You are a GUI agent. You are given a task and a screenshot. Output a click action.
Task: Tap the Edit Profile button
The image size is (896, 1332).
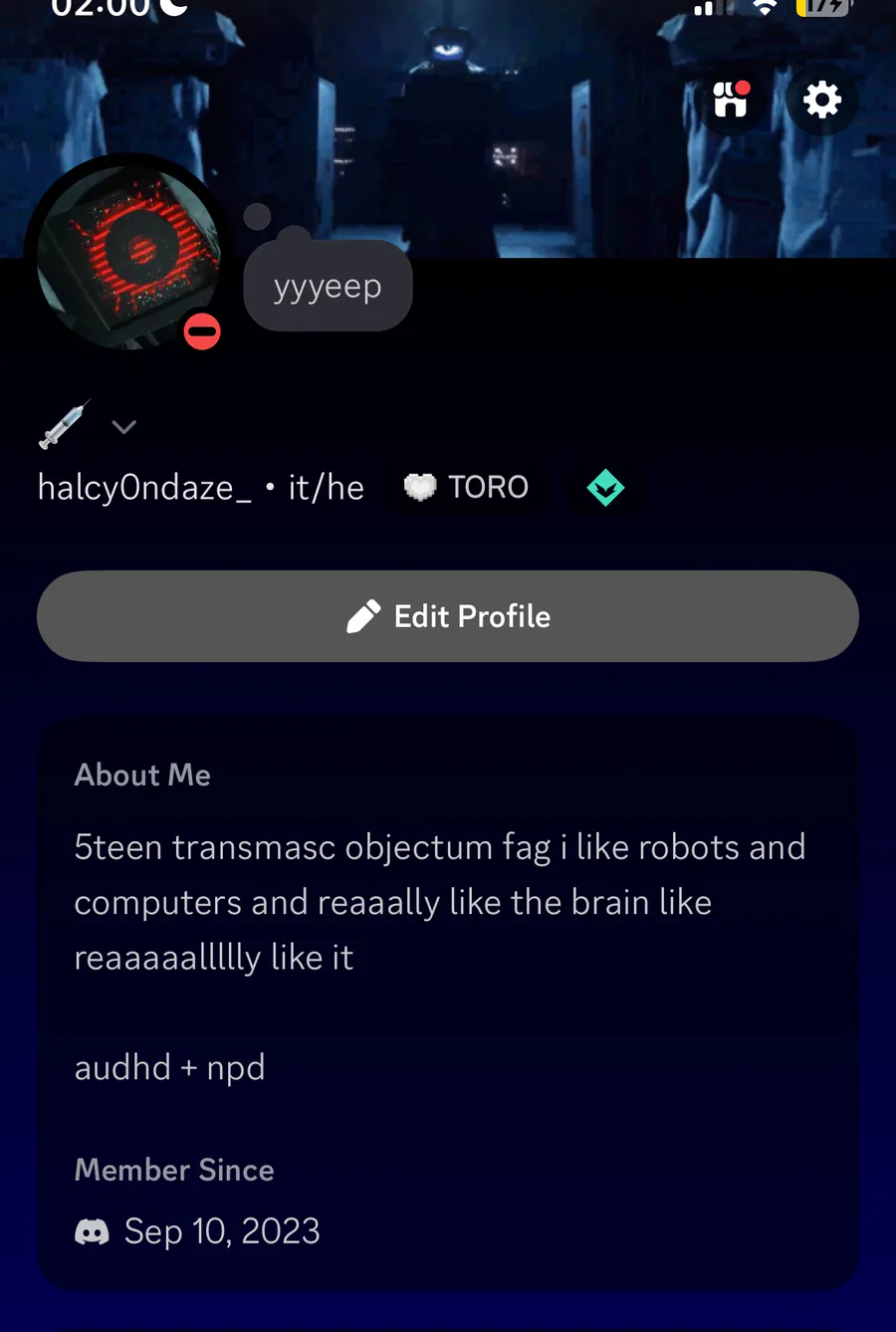[x=448, y=616]
